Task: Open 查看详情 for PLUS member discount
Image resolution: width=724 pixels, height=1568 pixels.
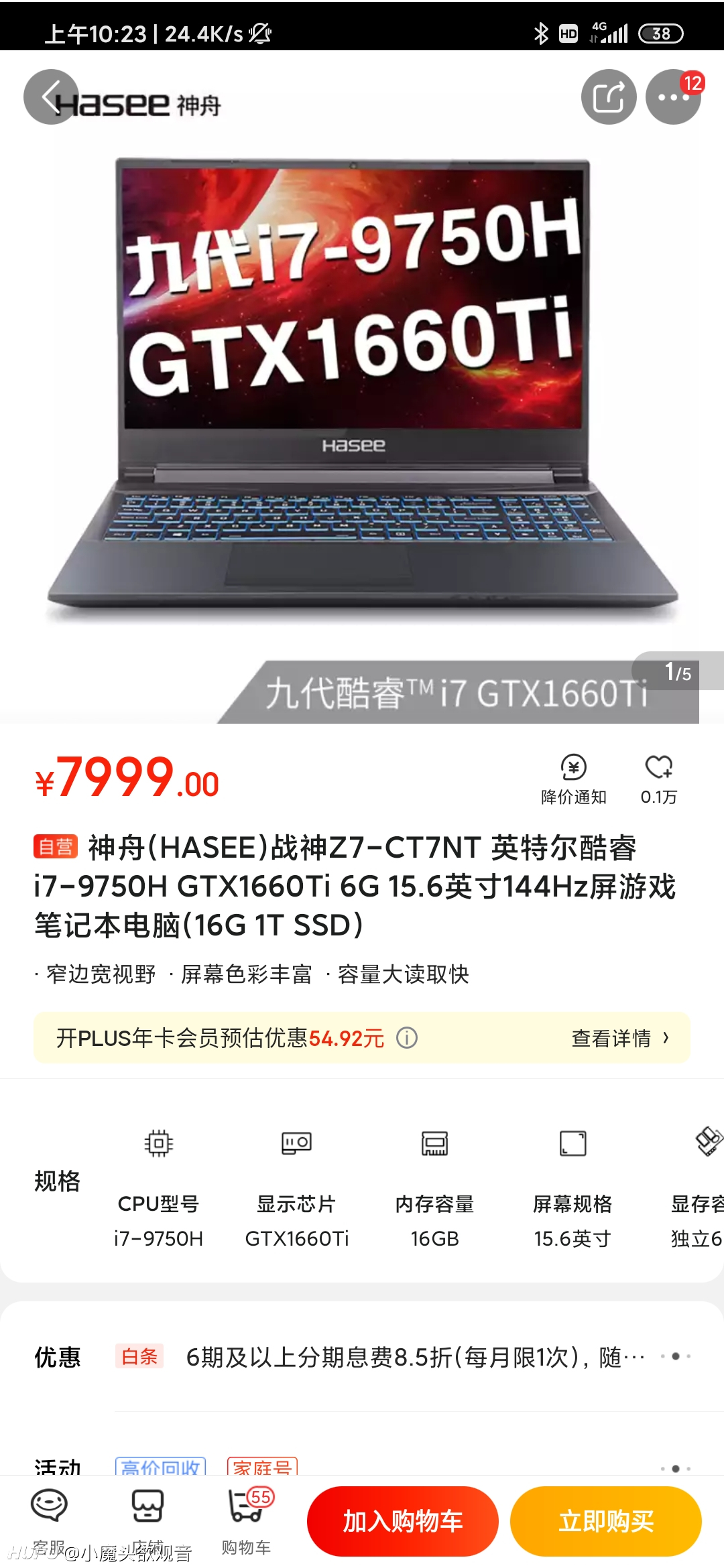Action: click(620, 1038)
